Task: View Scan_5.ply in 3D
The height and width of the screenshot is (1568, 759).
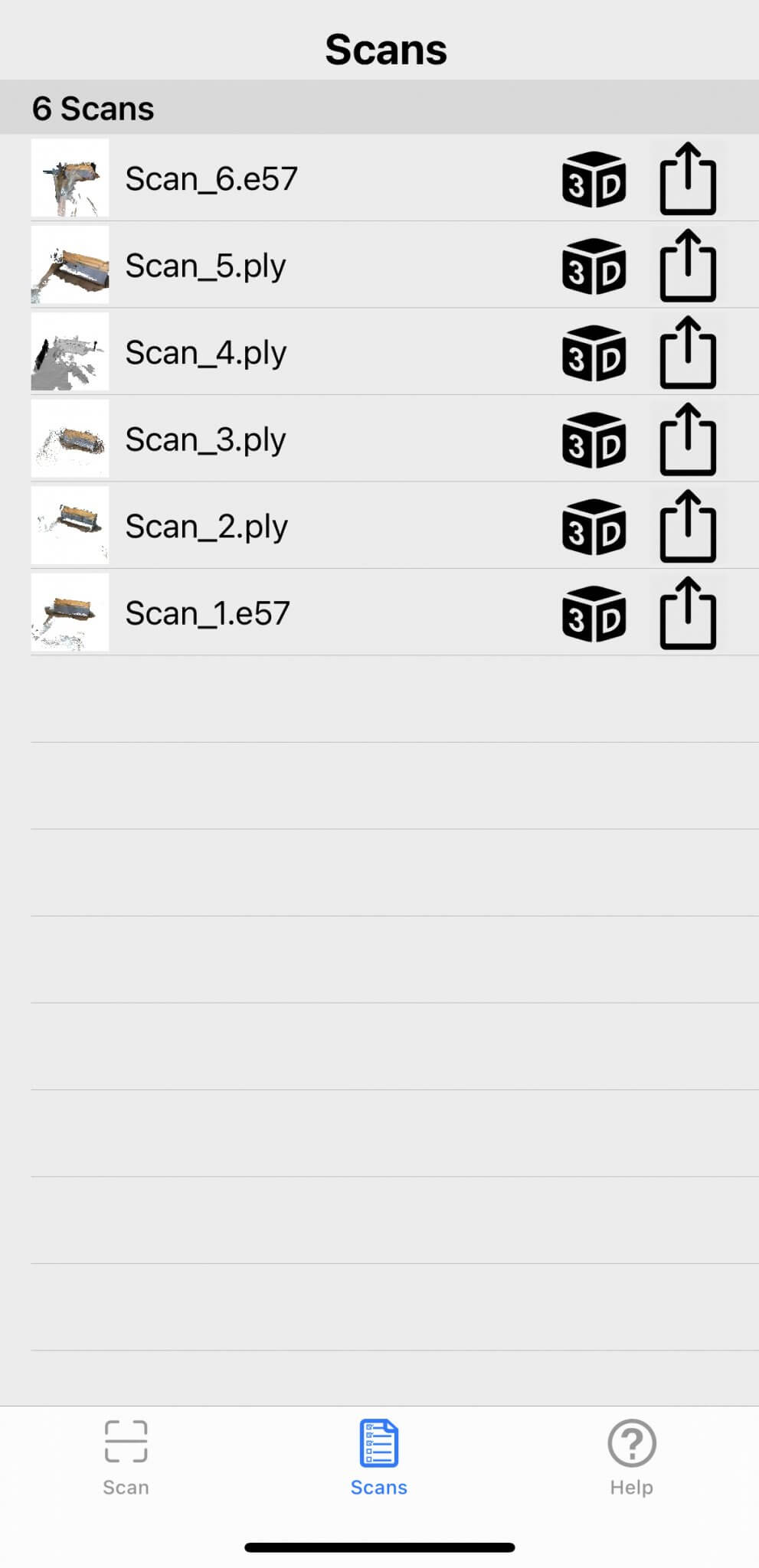Action: coord(594,266)
